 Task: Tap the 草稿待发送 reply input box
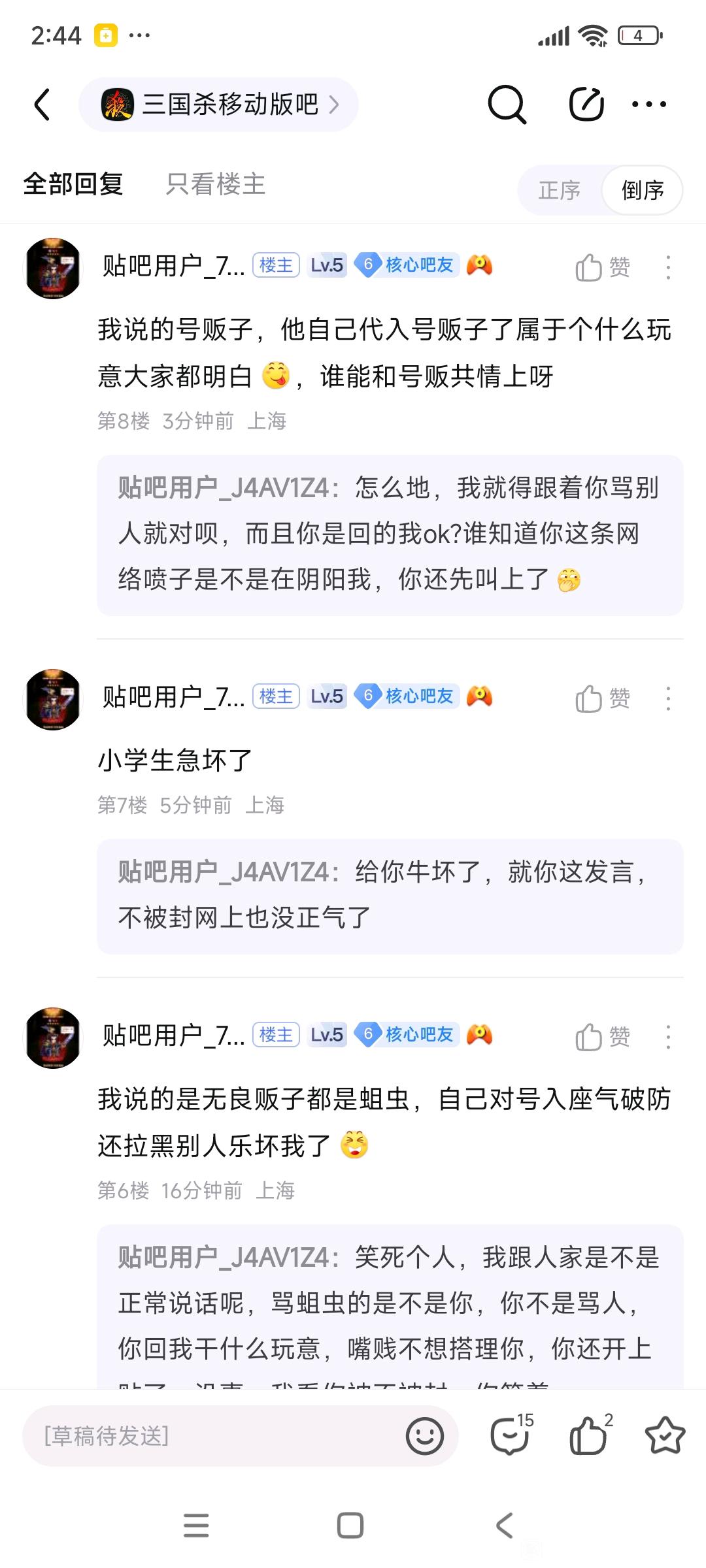point(209,1435)
